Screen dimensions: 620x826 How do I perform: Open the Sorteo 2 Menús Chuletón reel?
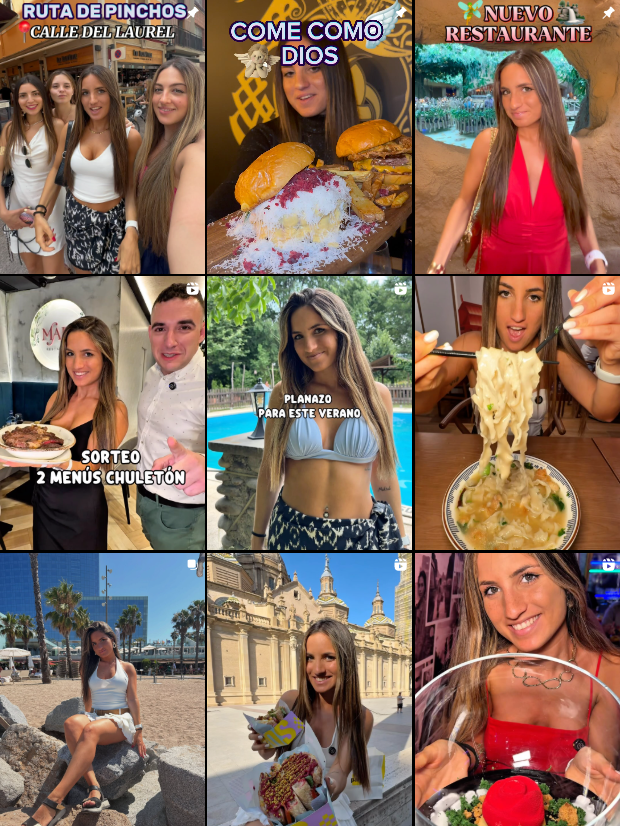[102, 412]
